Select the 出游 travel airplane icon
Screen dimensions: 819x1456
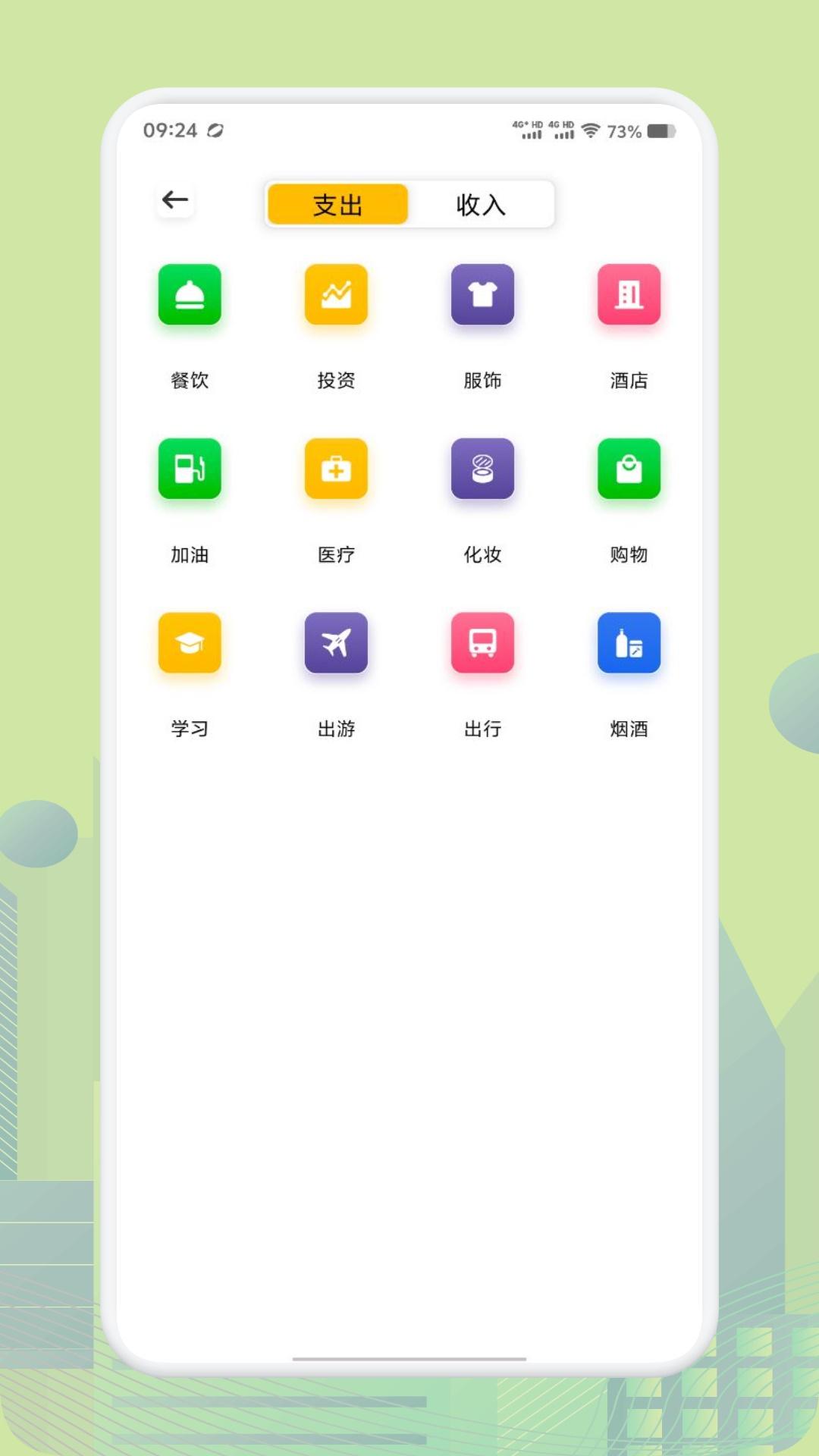[x=336, y=644]
